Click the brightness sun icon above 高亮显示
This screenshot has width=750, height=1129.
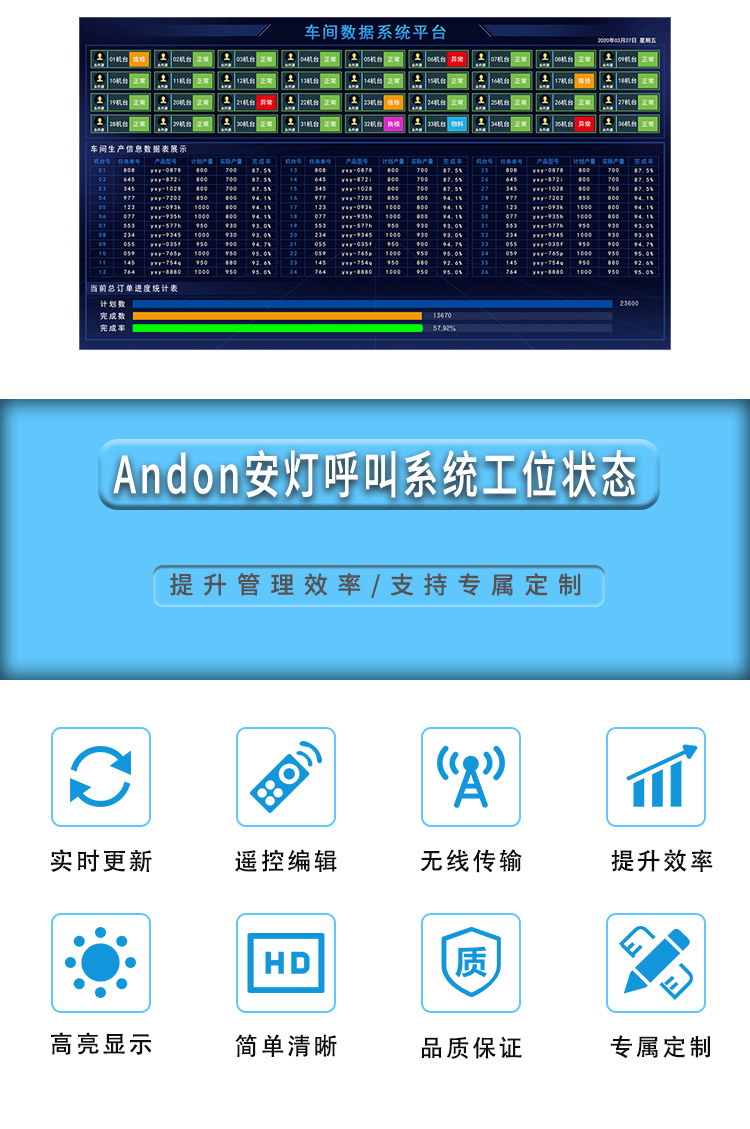point(101,963)
